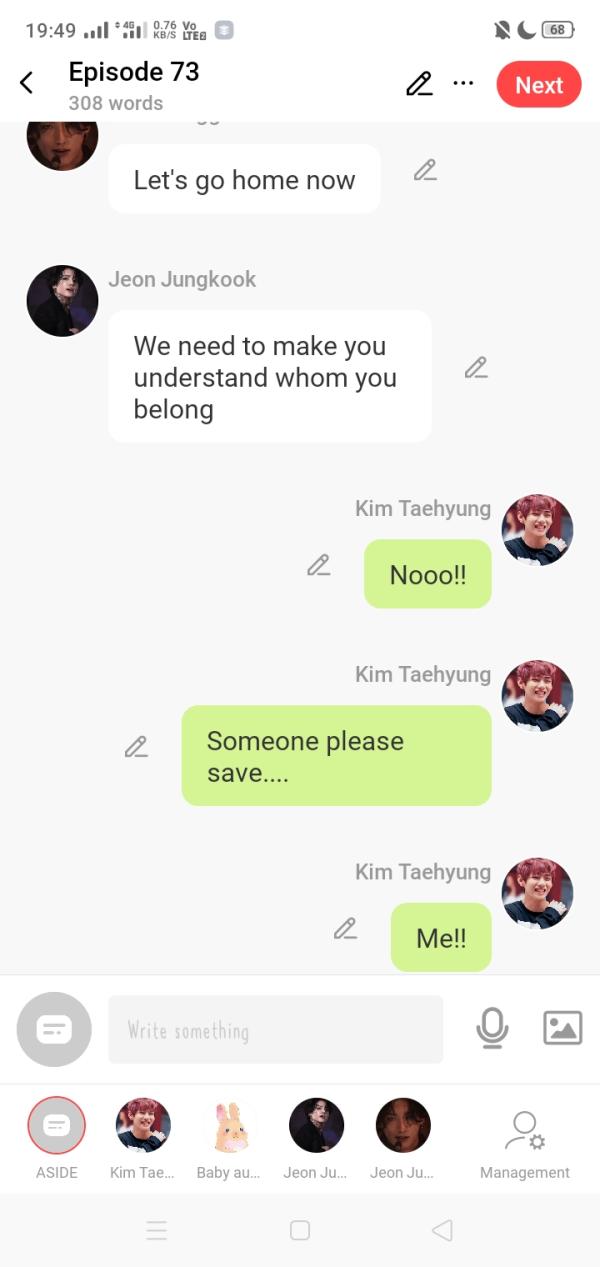Image resolution: width=600 pixels, height=1267 pixels.
Task: Open the system recent apps view
Action: tap(156, 1230)
